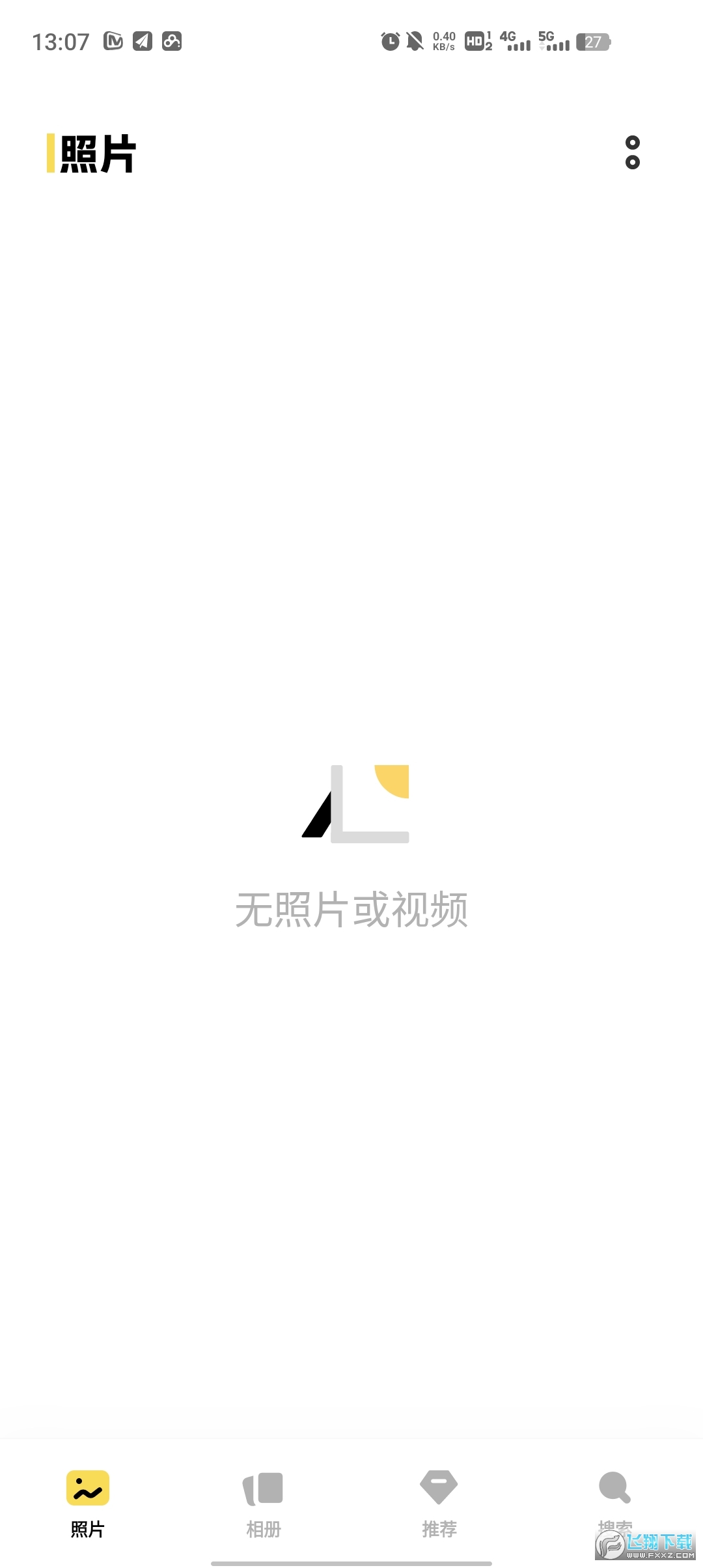Tap the battery level indicator showing 27
This screenshot has width=703, height=1568.
(x=594, y=41)
